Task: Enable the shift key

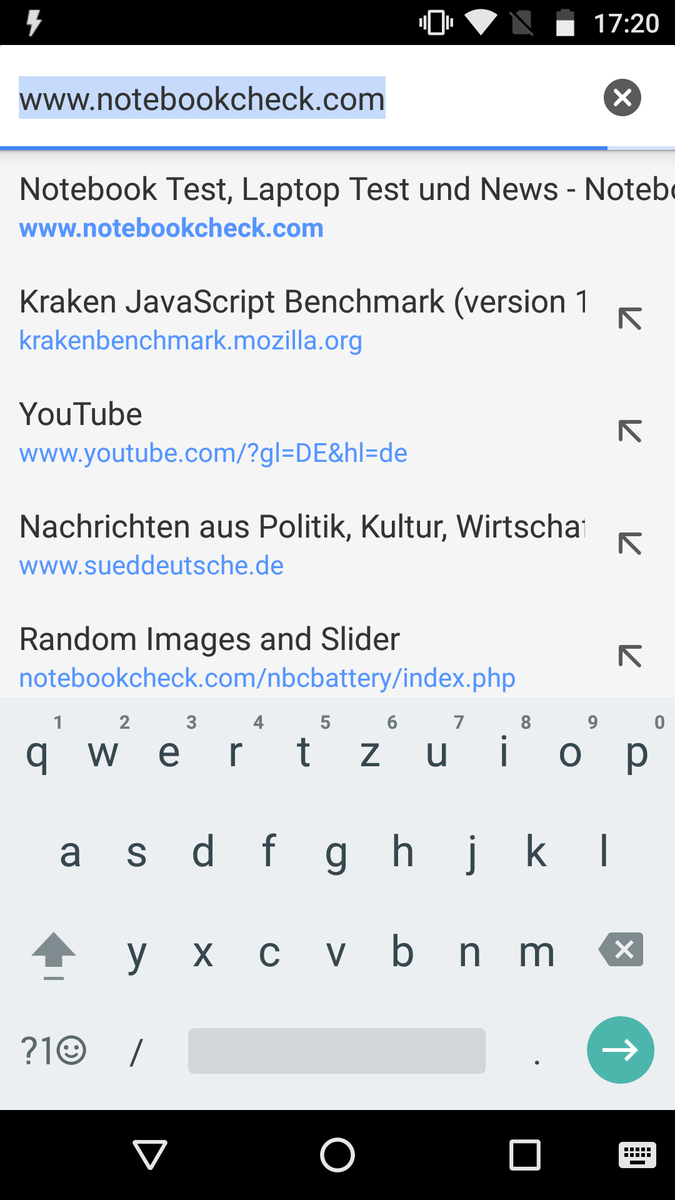Action: pyautogui.click(x=54, y=952)
